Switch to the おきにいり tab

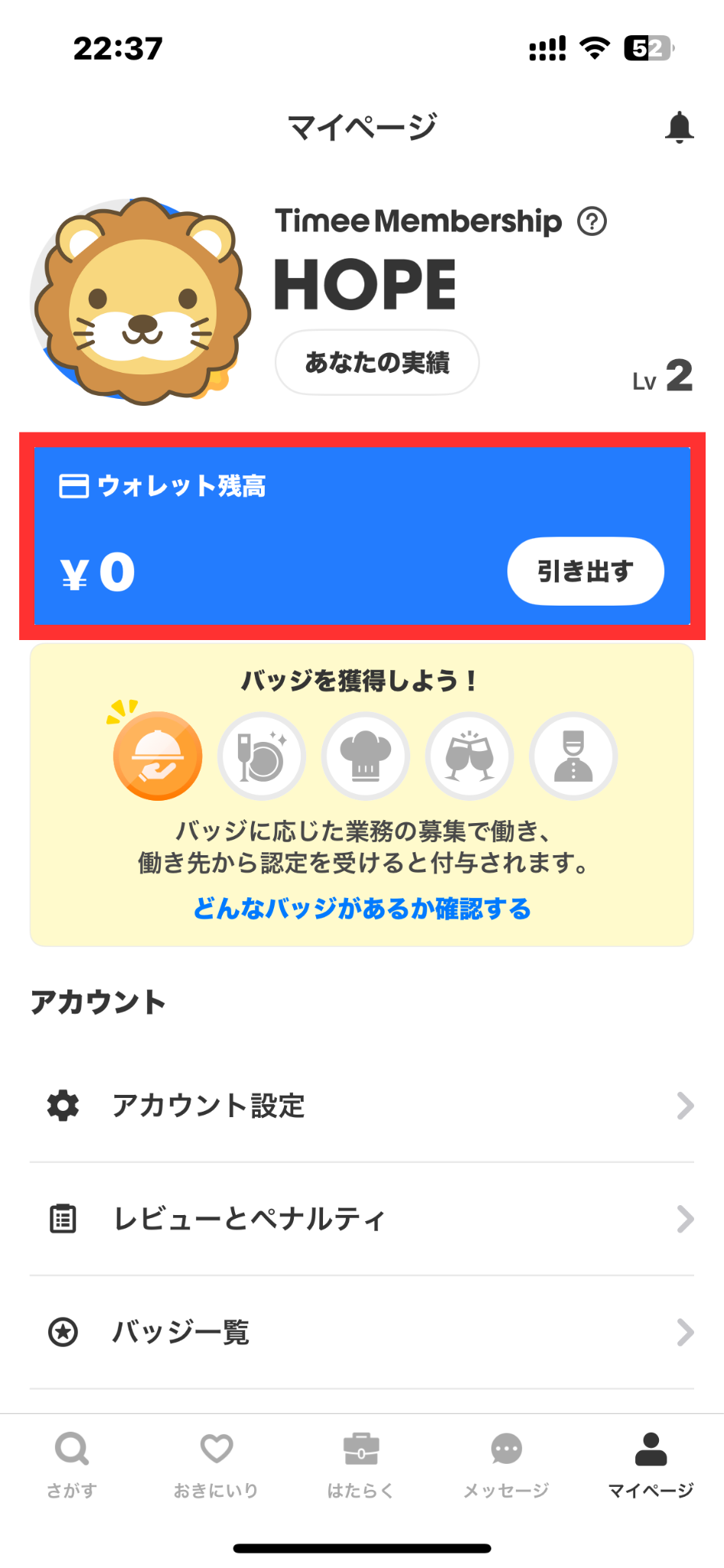[216, 1464]
